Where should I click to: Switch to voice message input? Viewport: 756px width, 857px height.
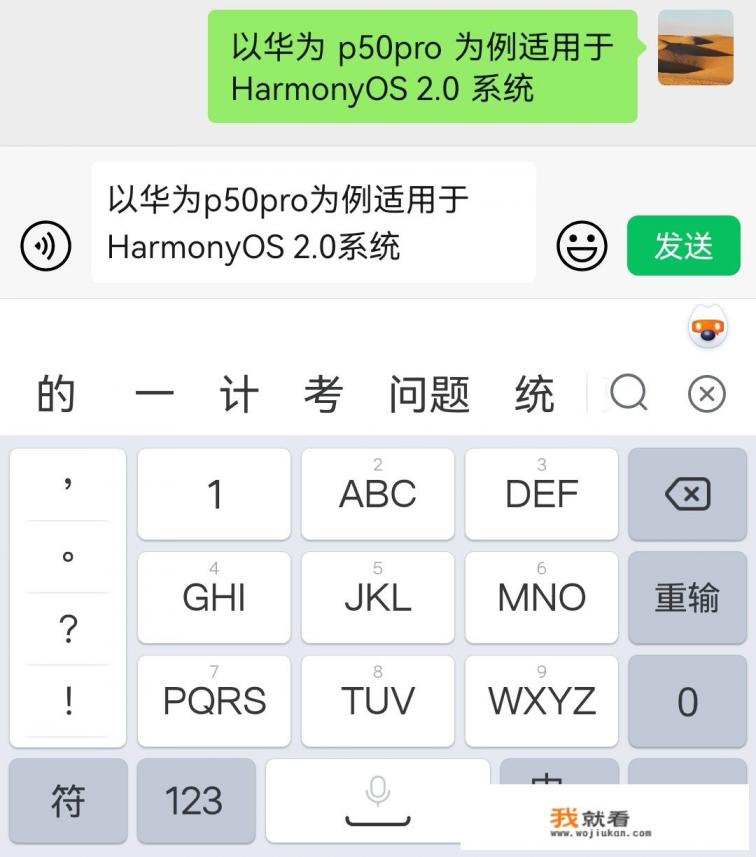[x=46, y=245]
